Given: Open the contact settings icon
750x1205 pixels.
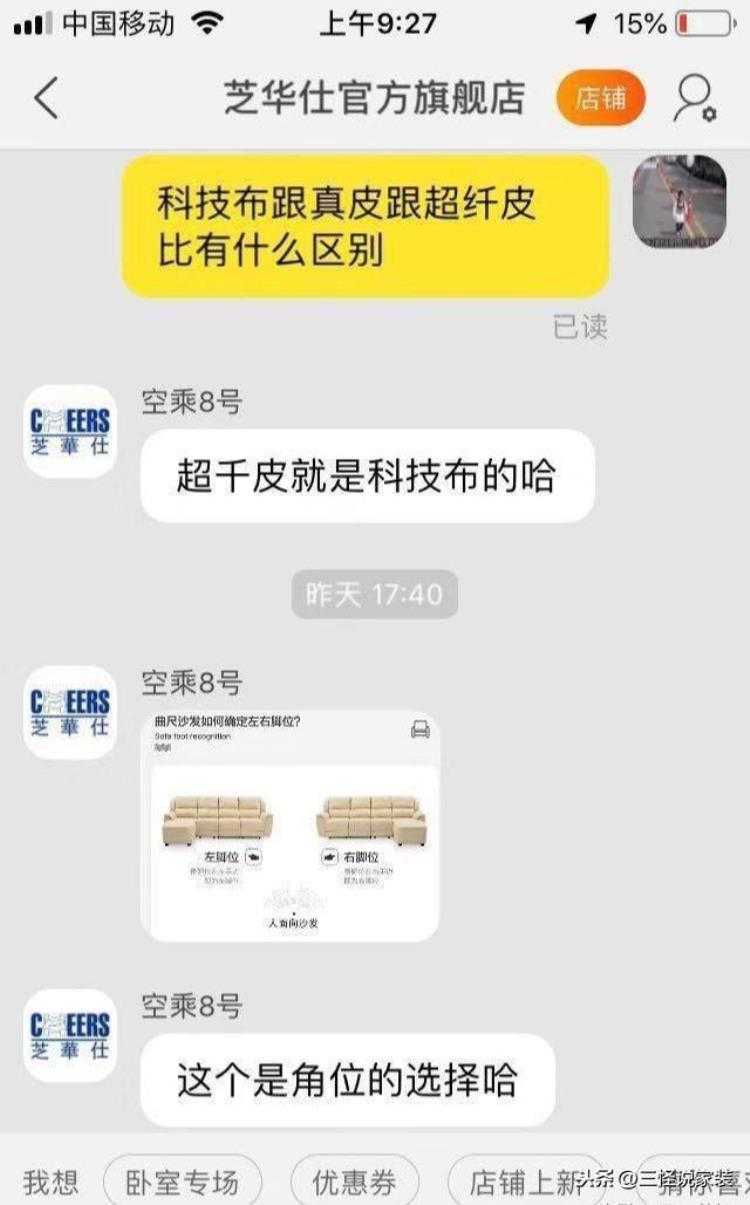Looking at the screenshot, I should (694, 99).
